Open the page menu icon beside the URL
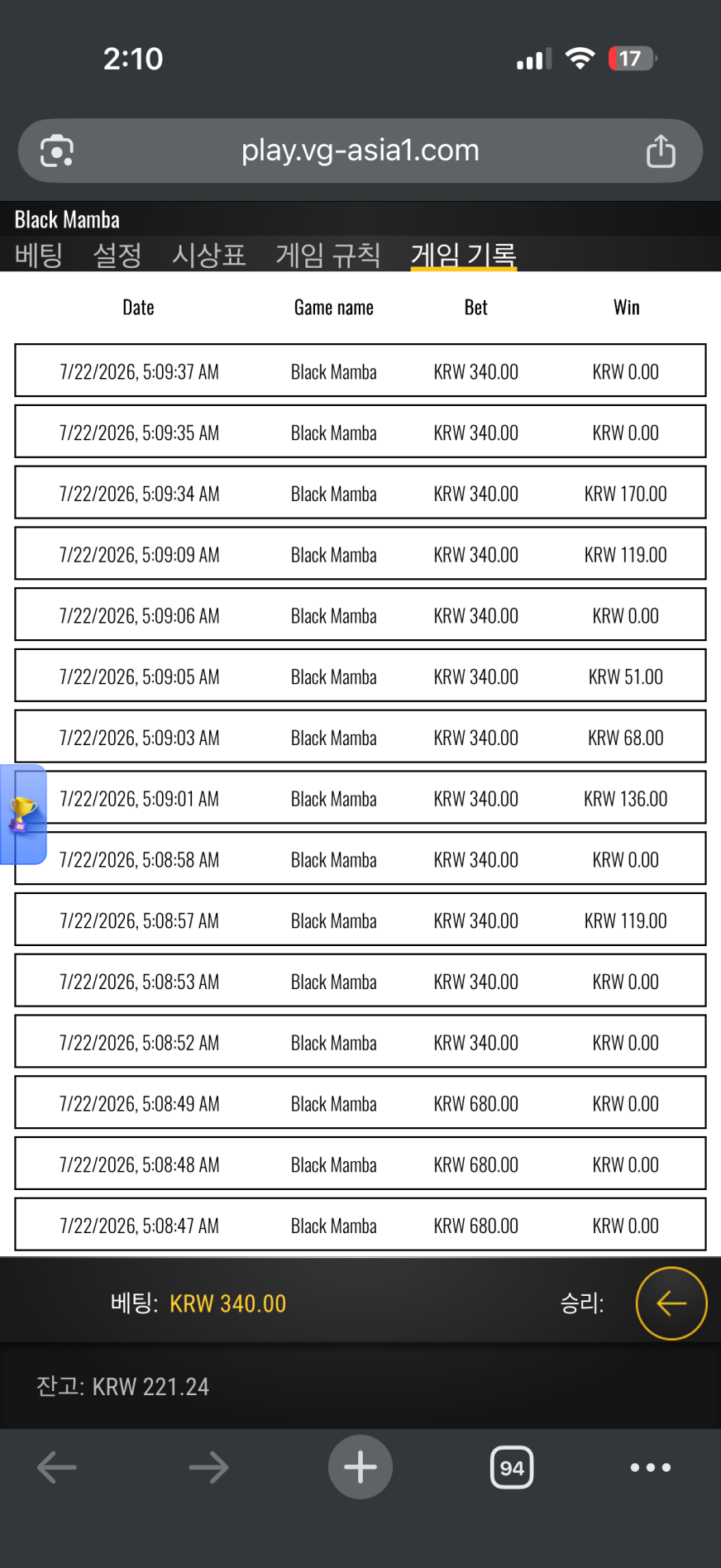The image size is (721, 1568). click(57, 151)
